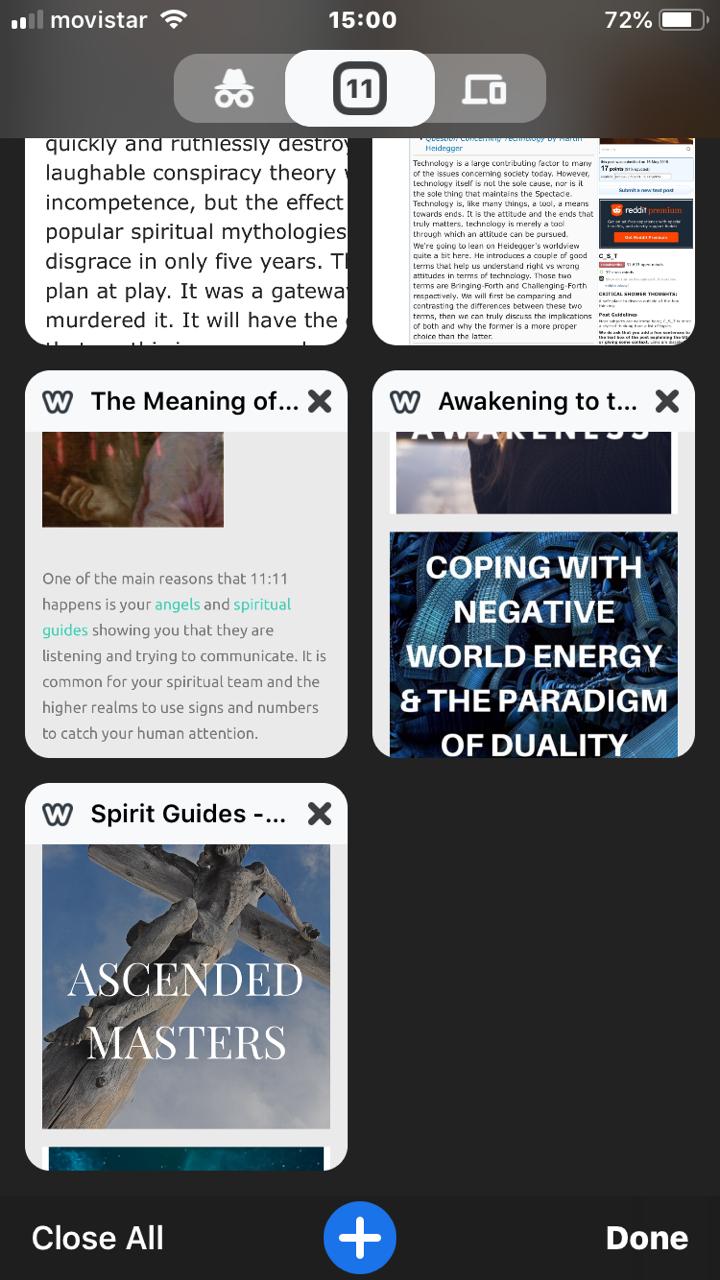Select the regular tabs view showing 11

pyautogui.click(x=360, y=90)
